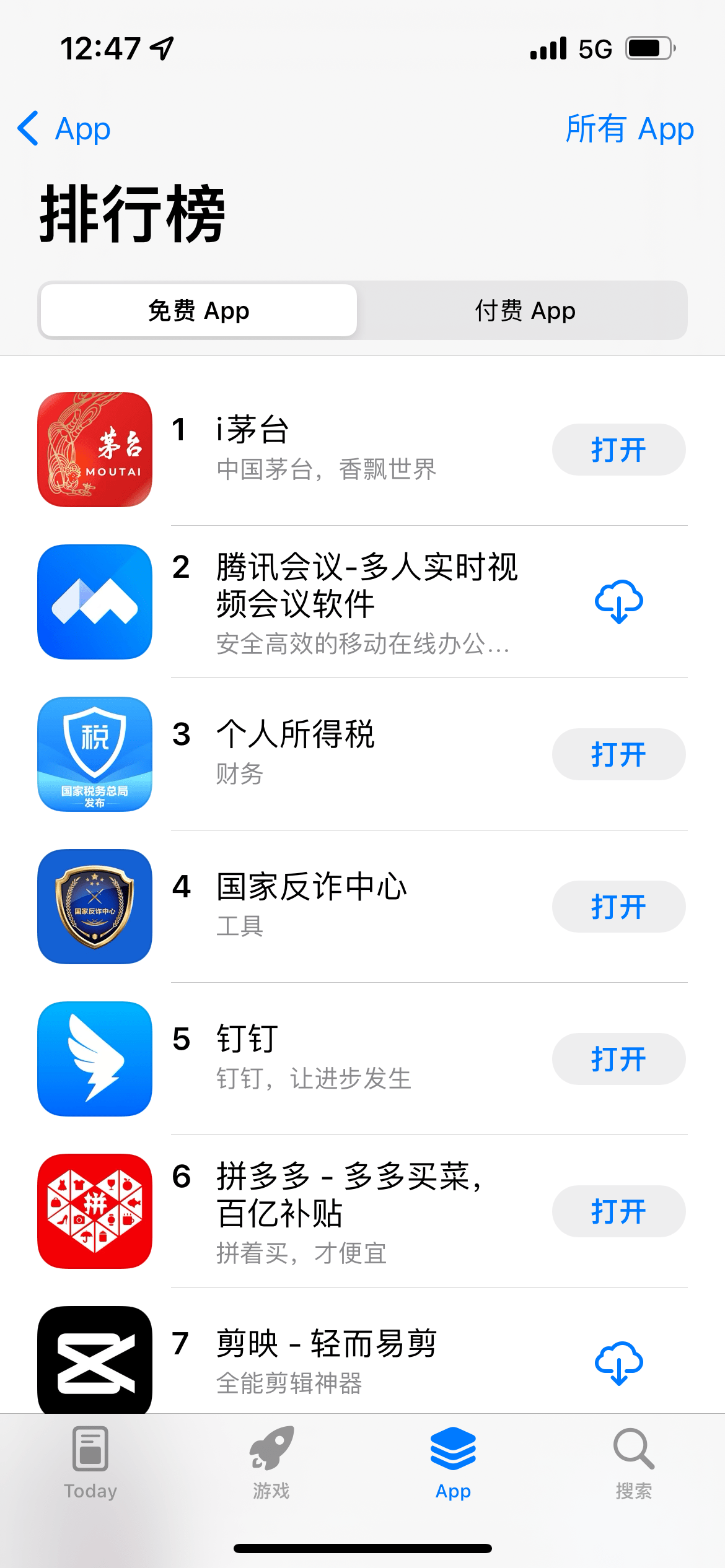Tap the 钉钉 app icon
725x1568 pixels.
coord(94,1059)
